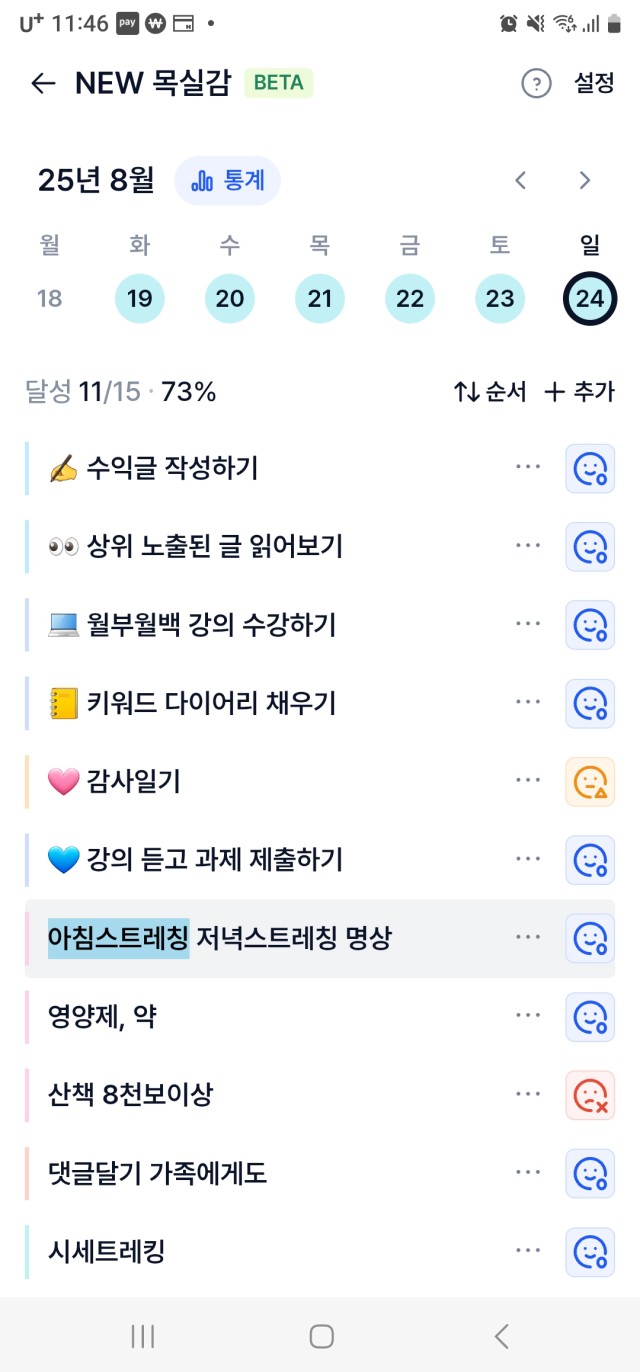The width and height of the screenshot is (640, 1372).
Task: Select date 22 on the calendar
Action: [x=410, y=298]
